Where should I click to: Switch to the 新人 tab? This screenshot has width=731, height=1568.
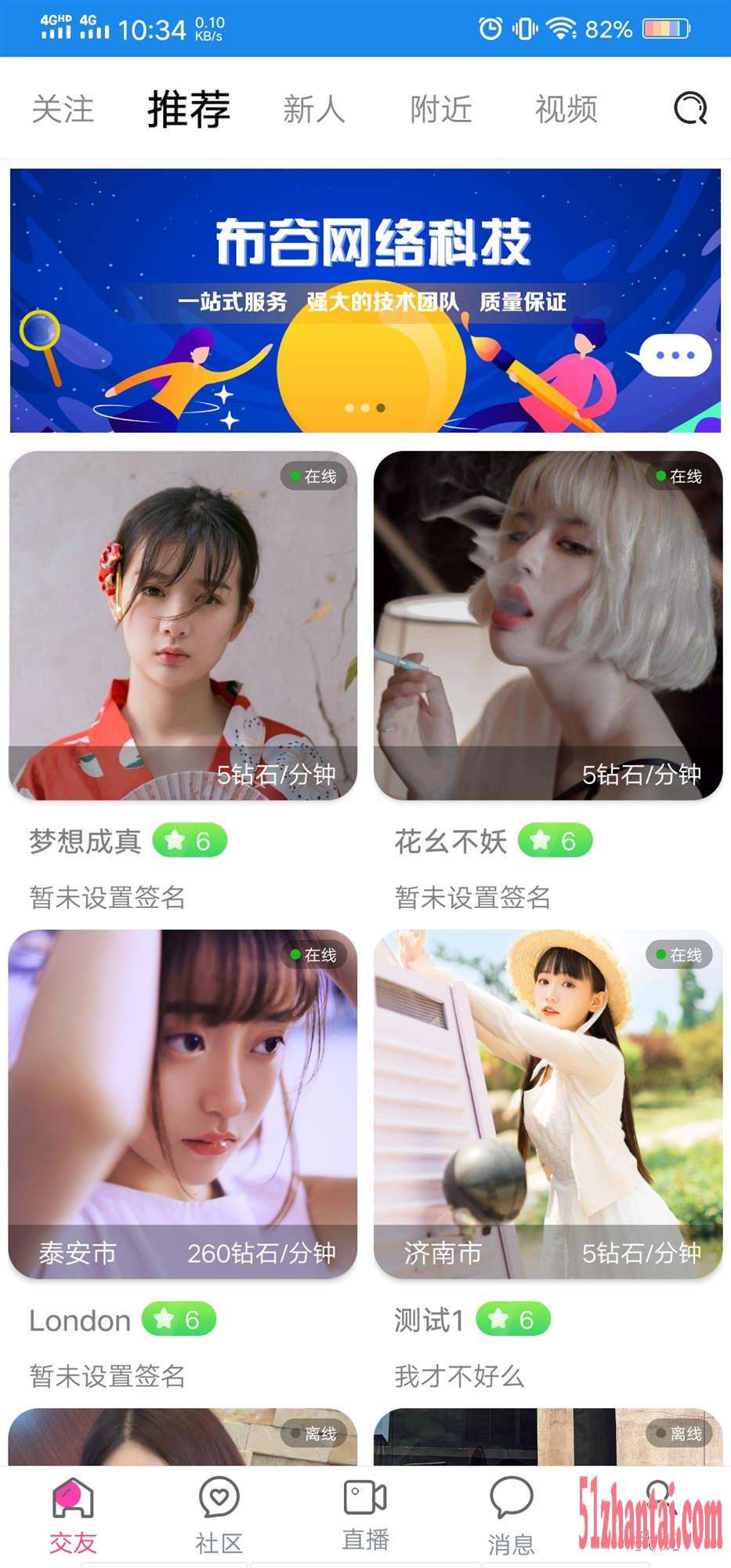click(x=313, y=110)
